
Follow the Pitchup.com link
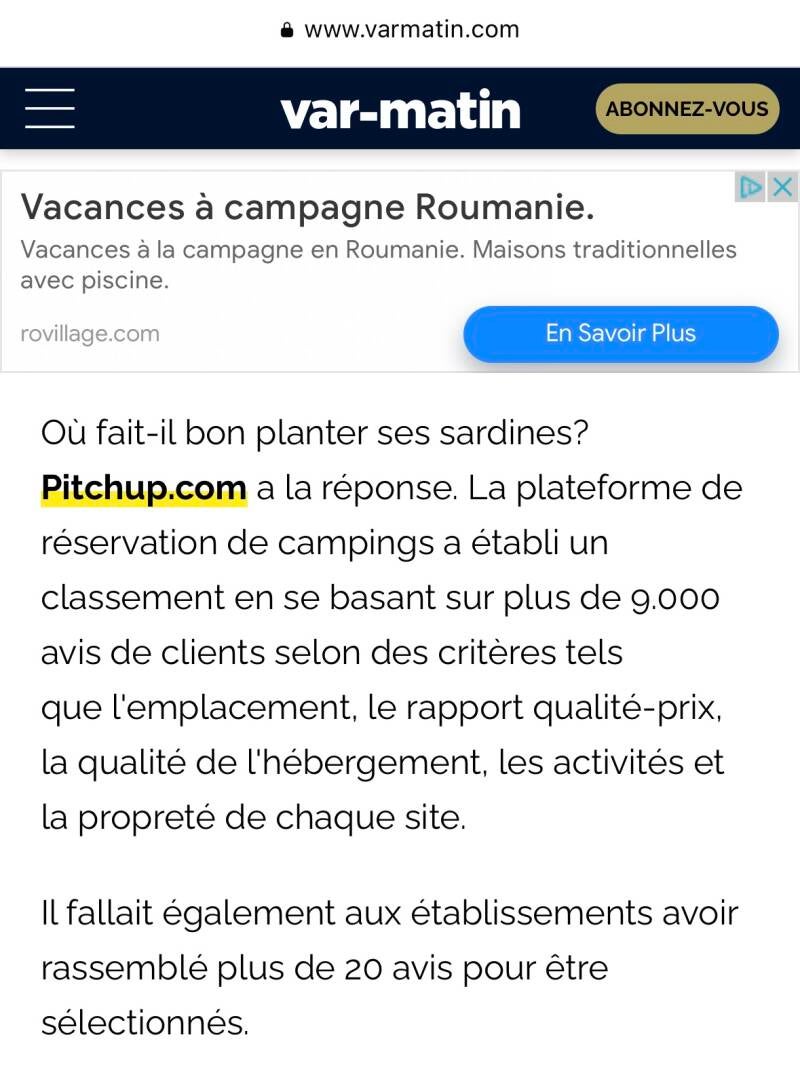pos(144,488)
